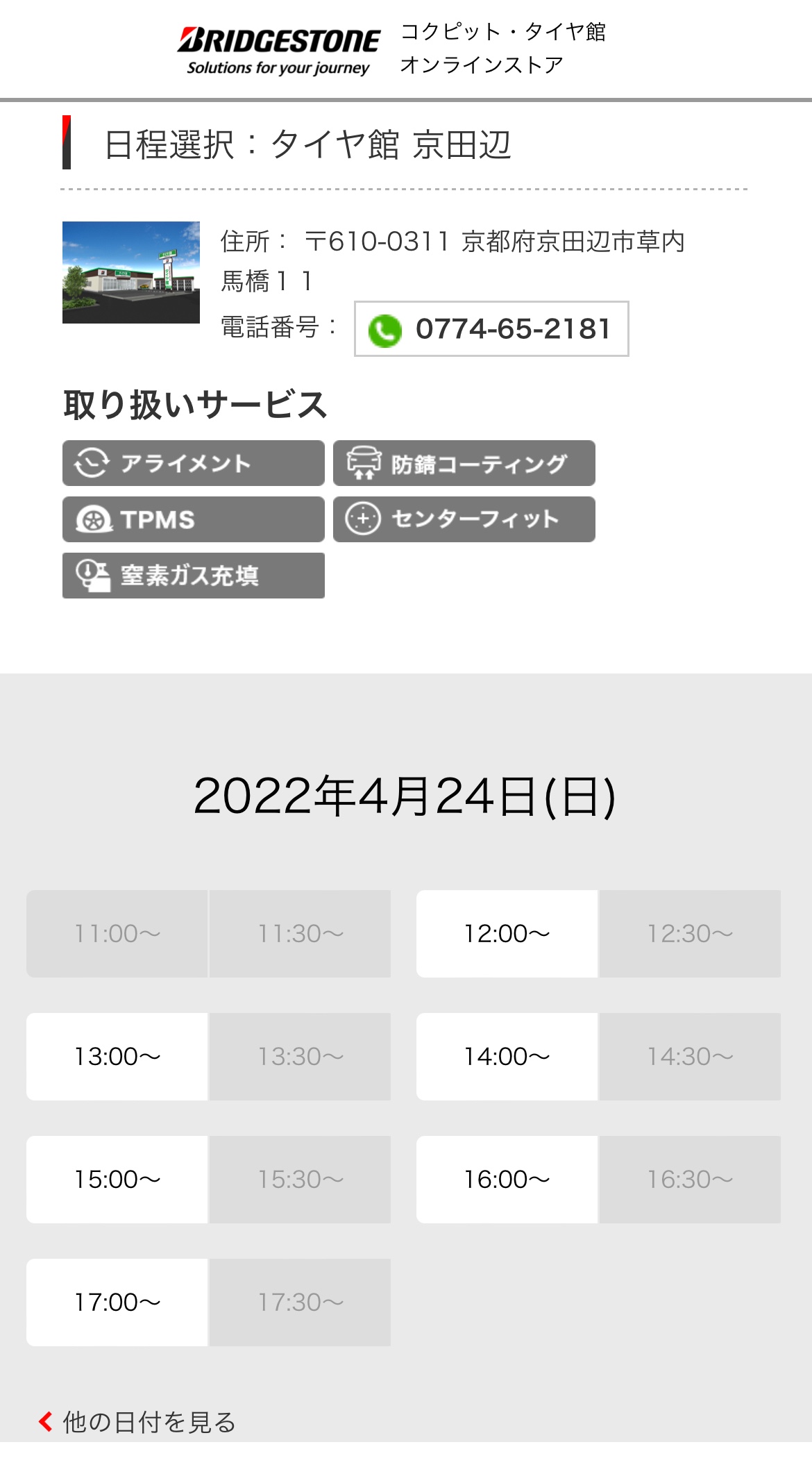Pick the 14:00 time slot

pos(507,1057)
